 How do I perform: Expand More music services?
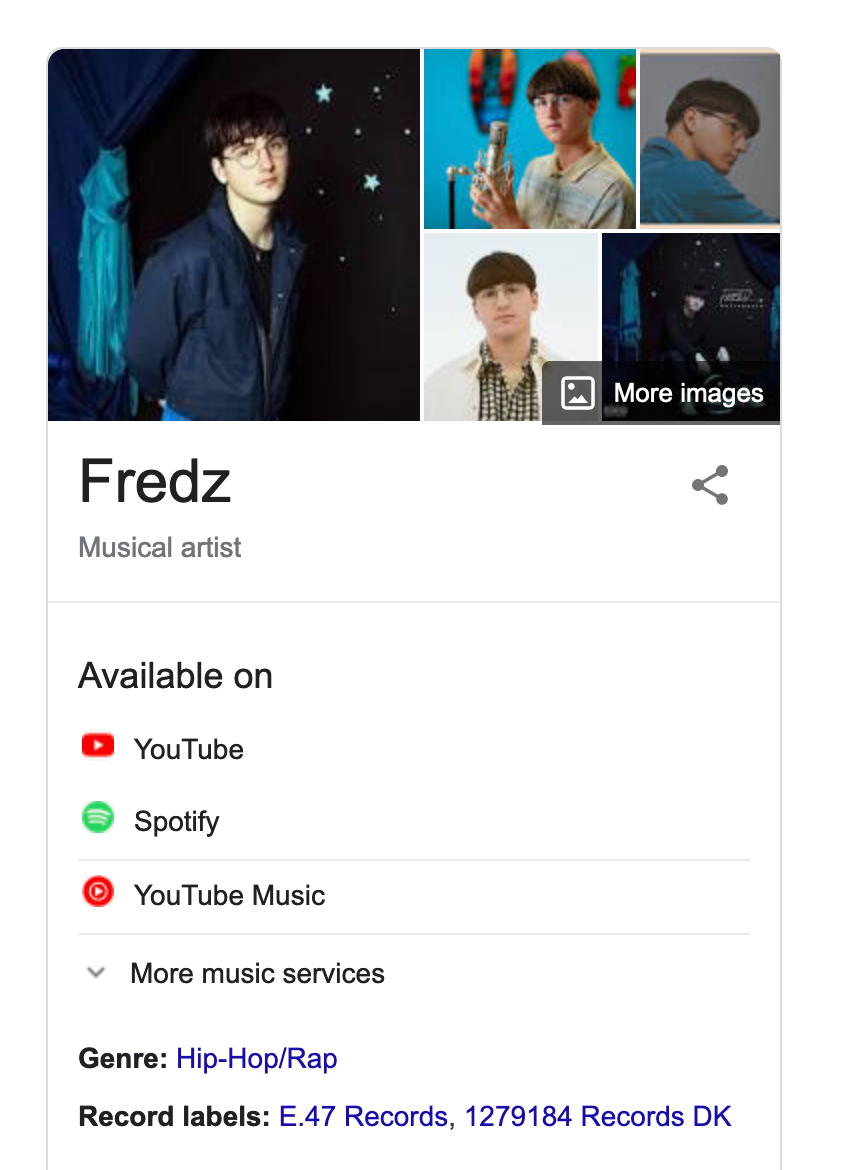click(x=257, y=973)
